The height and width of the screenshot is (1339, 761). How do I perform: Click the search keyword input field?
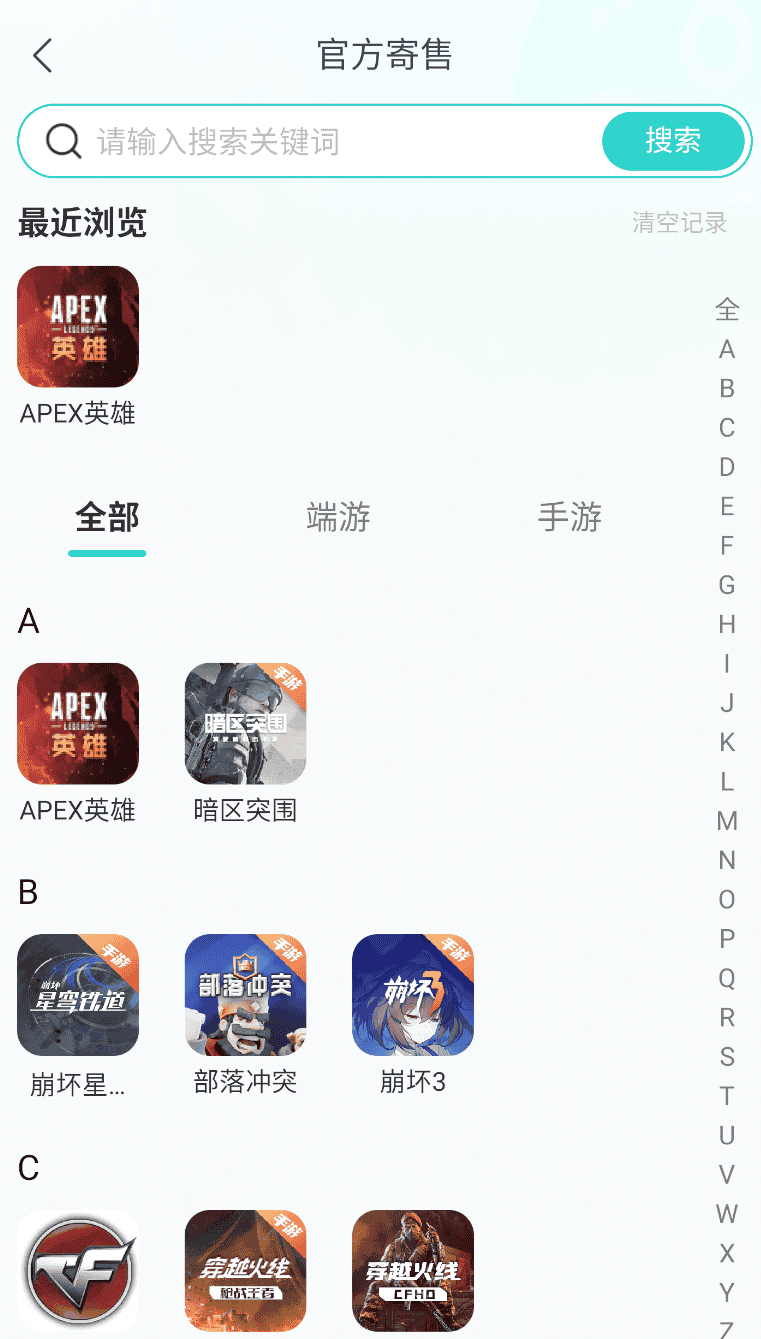point(300,141)
